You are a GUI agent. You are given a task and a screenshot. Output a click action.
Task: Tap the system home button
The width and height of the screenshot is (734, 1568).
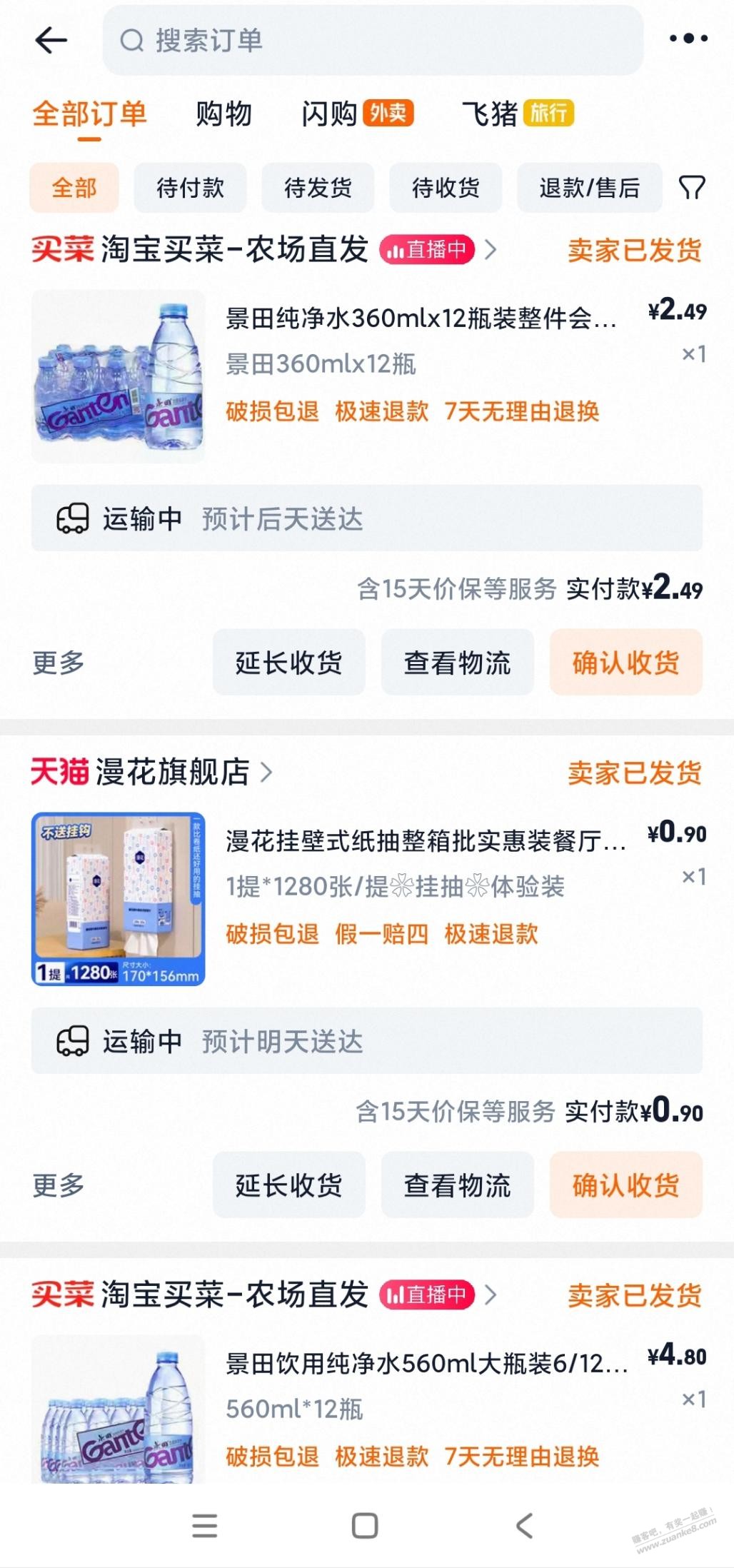(x=365, y=1526)
